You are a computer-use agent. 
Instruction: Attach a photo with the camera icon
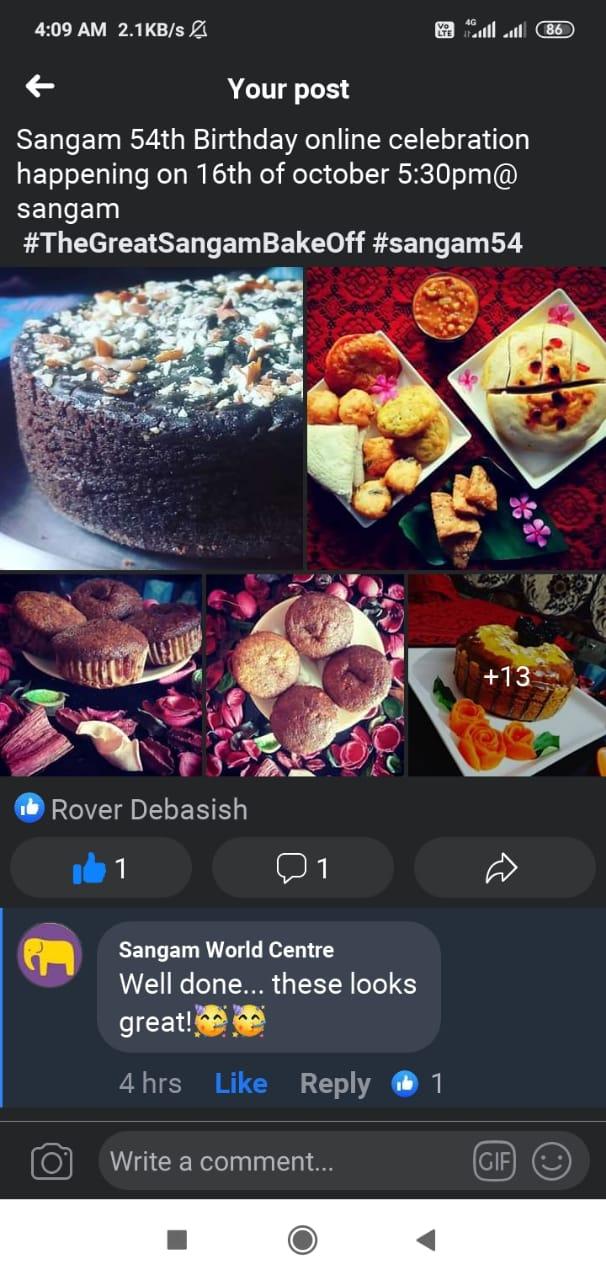click(51, 1162)
